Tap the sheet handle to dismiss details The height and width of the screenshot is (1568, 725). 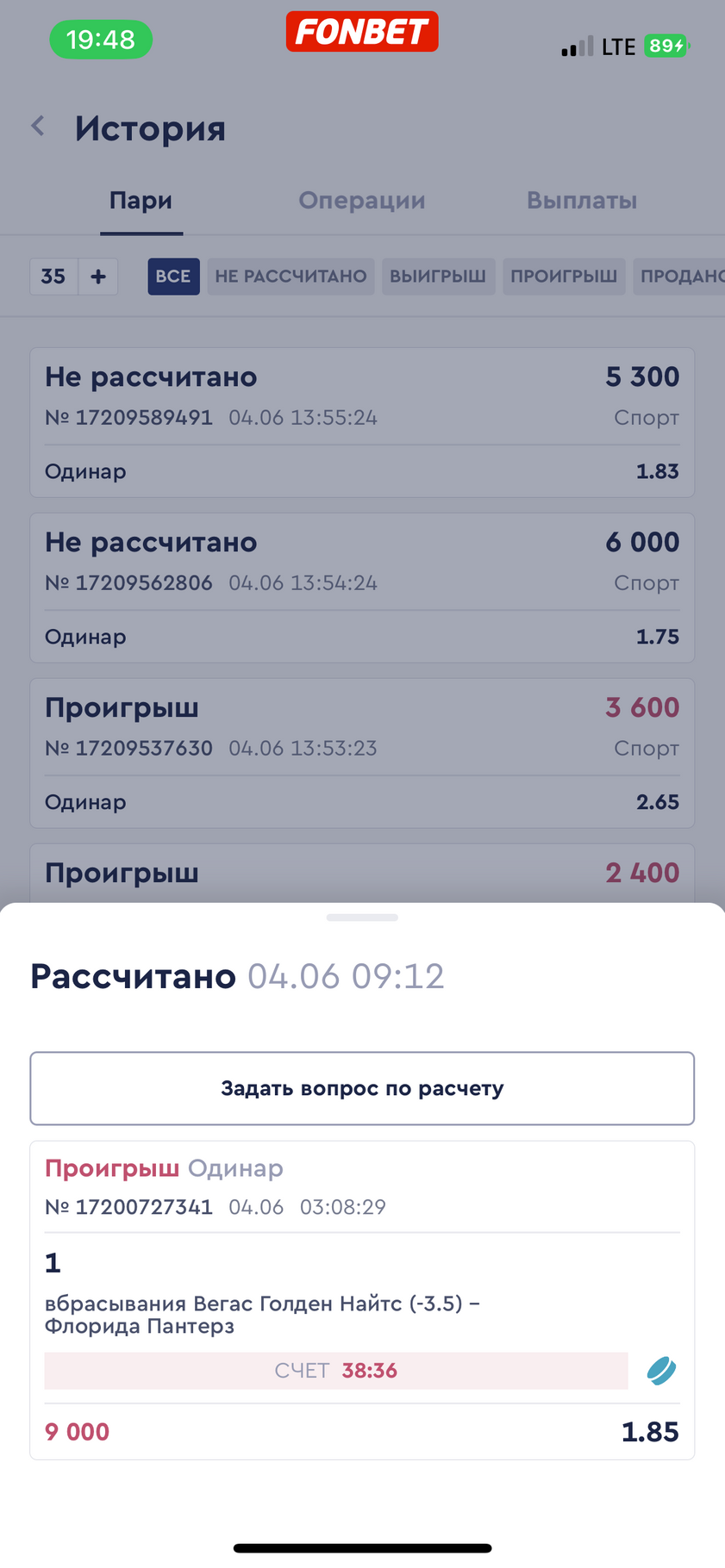[362, 918]
